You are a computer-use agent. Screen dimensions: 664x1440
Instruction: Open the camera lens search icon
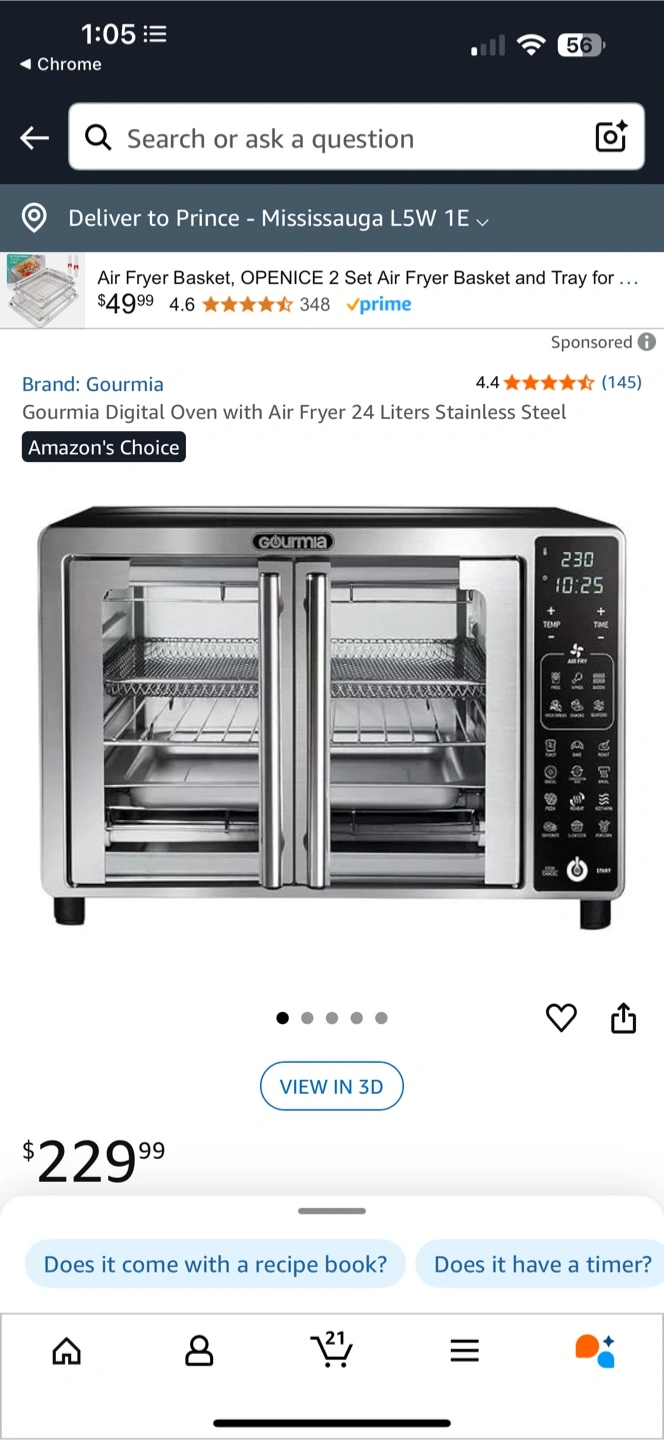pyautogui.click(x=611, y=137)
